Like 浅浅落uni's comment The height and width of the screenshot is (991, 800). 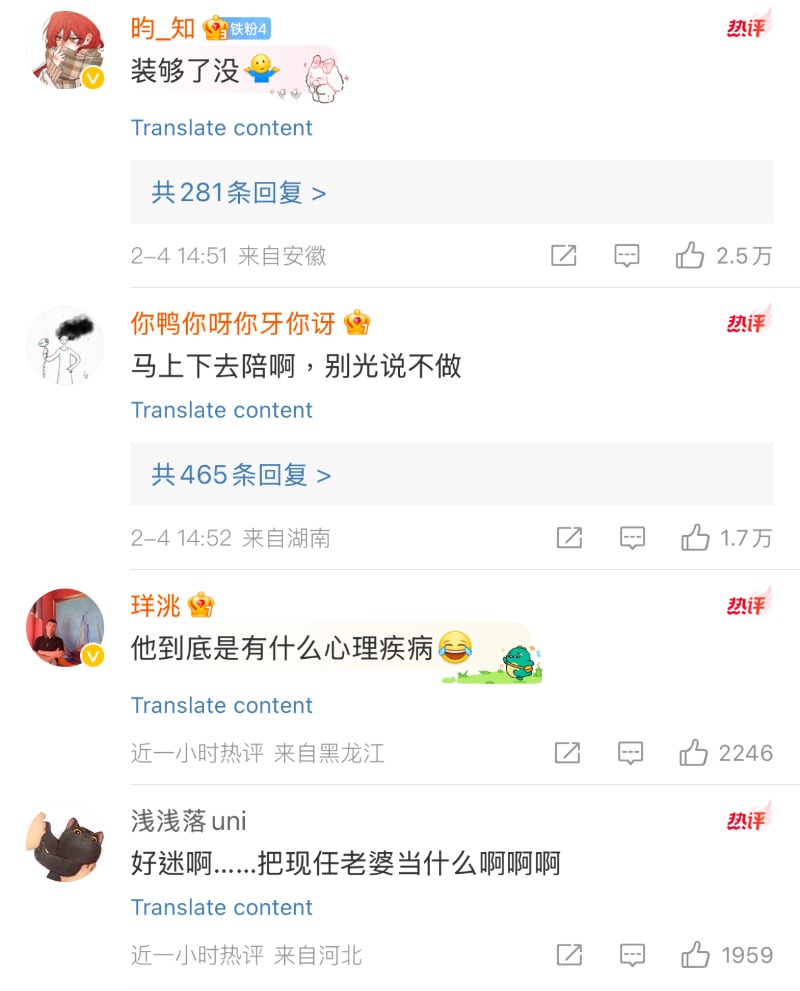tap(696, 955)
